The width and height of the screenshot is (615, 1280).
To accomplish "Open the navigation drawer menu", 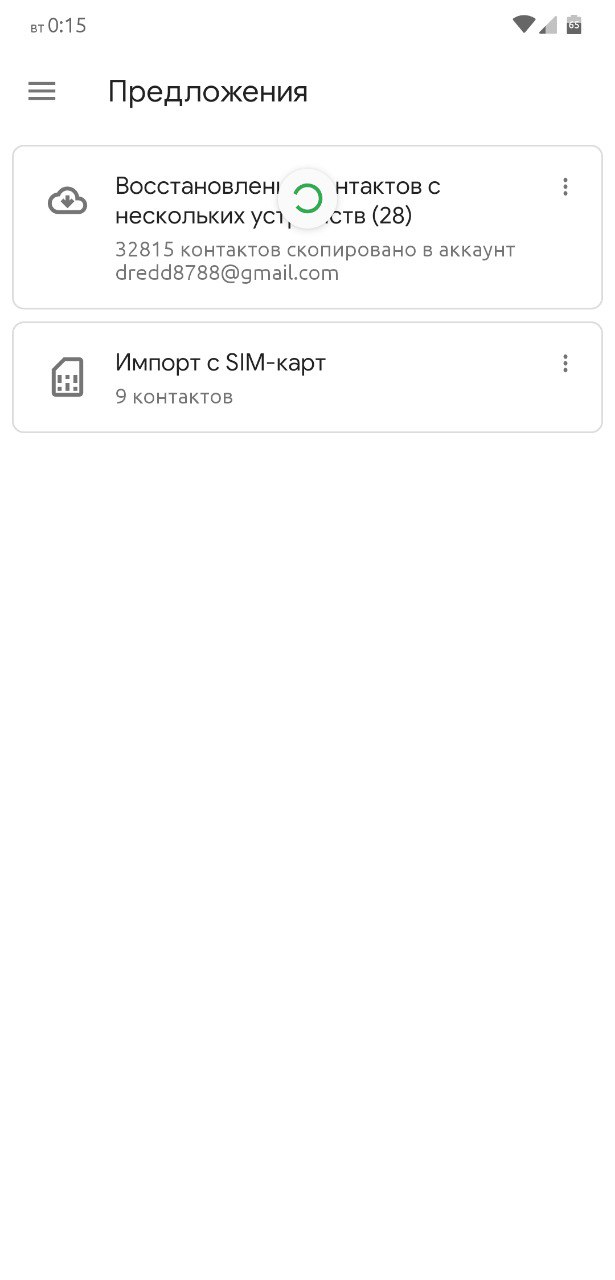I will [x=42, y=92].
